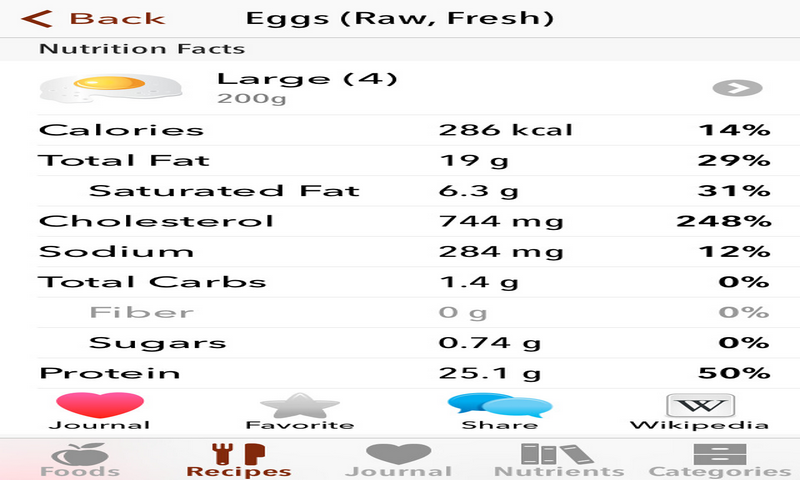Mark eggs as Favorite
The height and width of the screenshot is (480, 800).
pyautogui.click(x=299, y=410)
